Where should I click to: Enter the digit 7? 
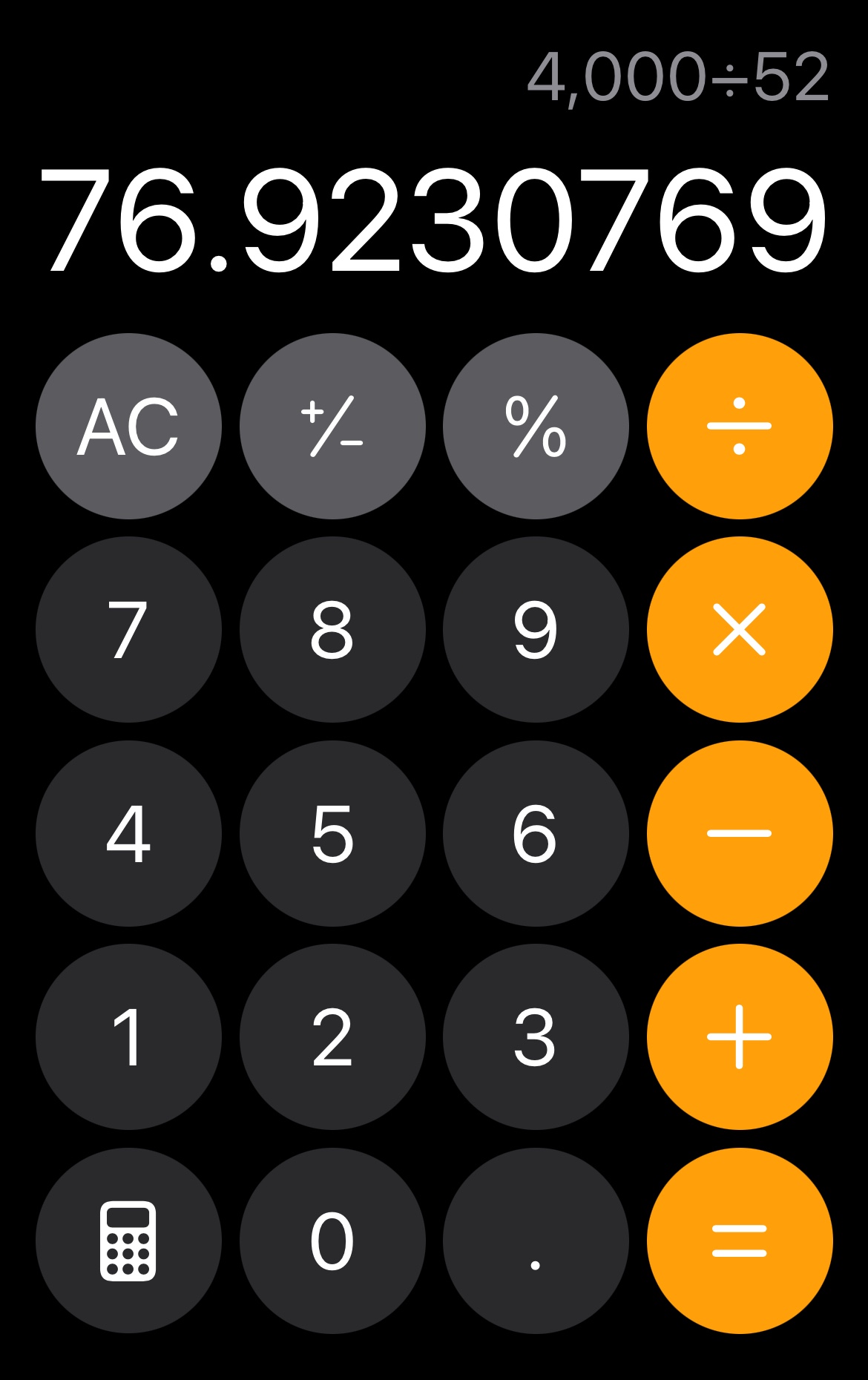pyautogui.click(x=128, y=629)
